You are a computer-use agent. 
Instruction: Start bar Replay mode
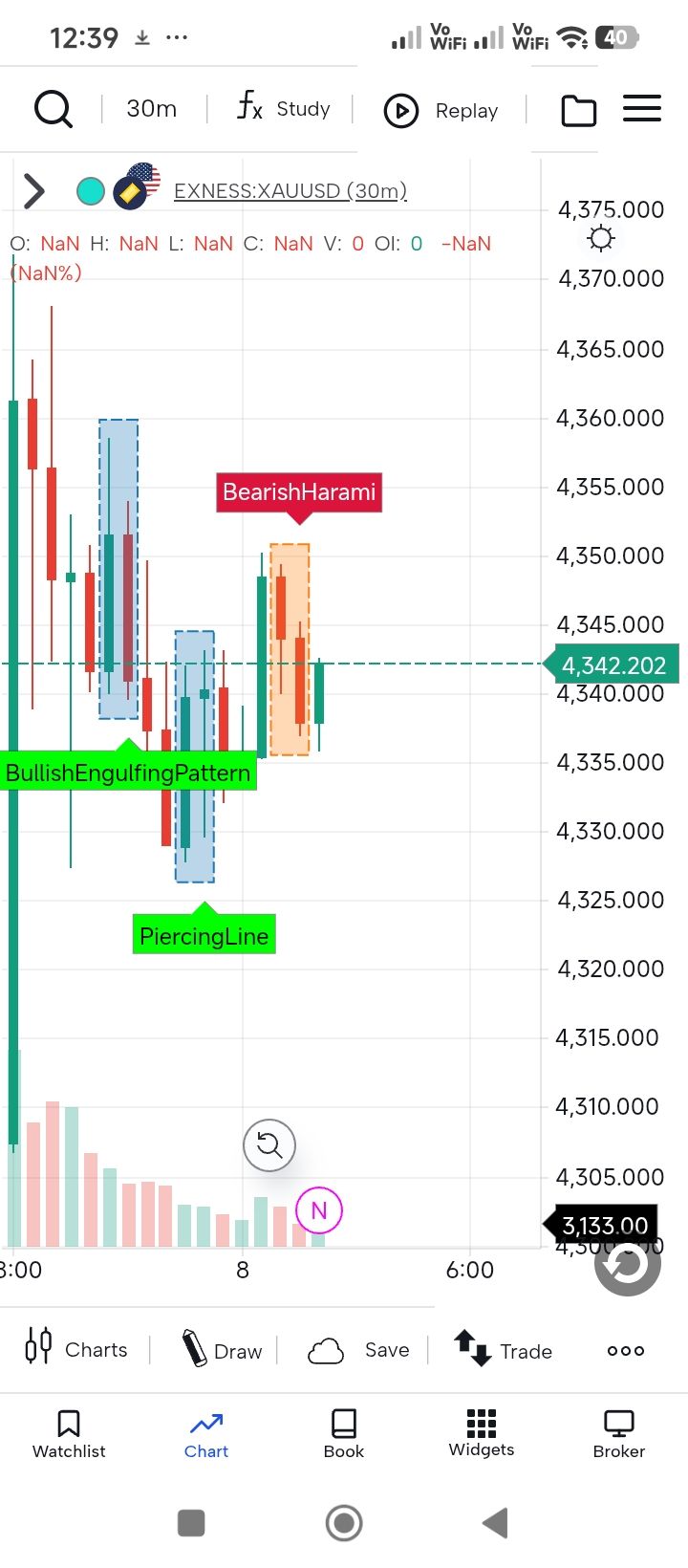[x=441, y=111]
